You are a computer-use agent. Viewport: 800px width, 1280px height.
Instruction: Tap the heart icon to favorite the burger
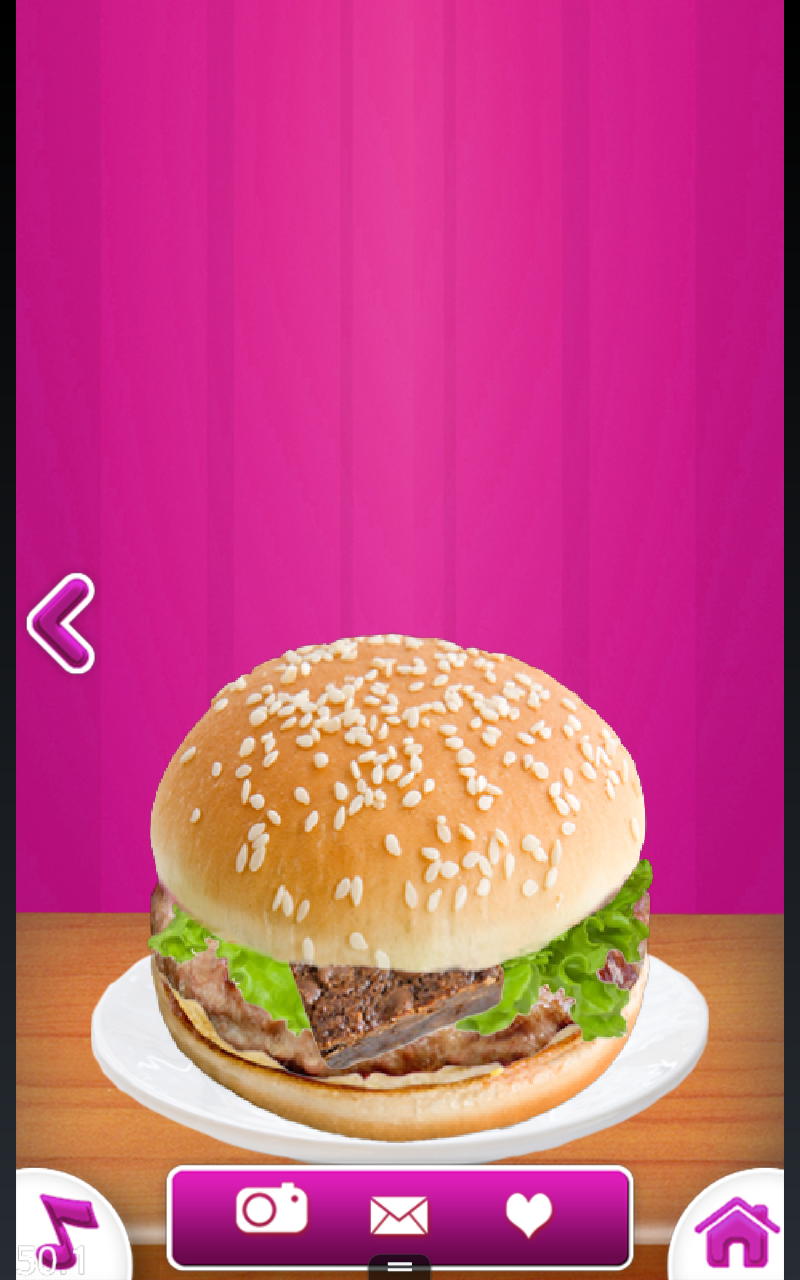(x=530, y=1213)
